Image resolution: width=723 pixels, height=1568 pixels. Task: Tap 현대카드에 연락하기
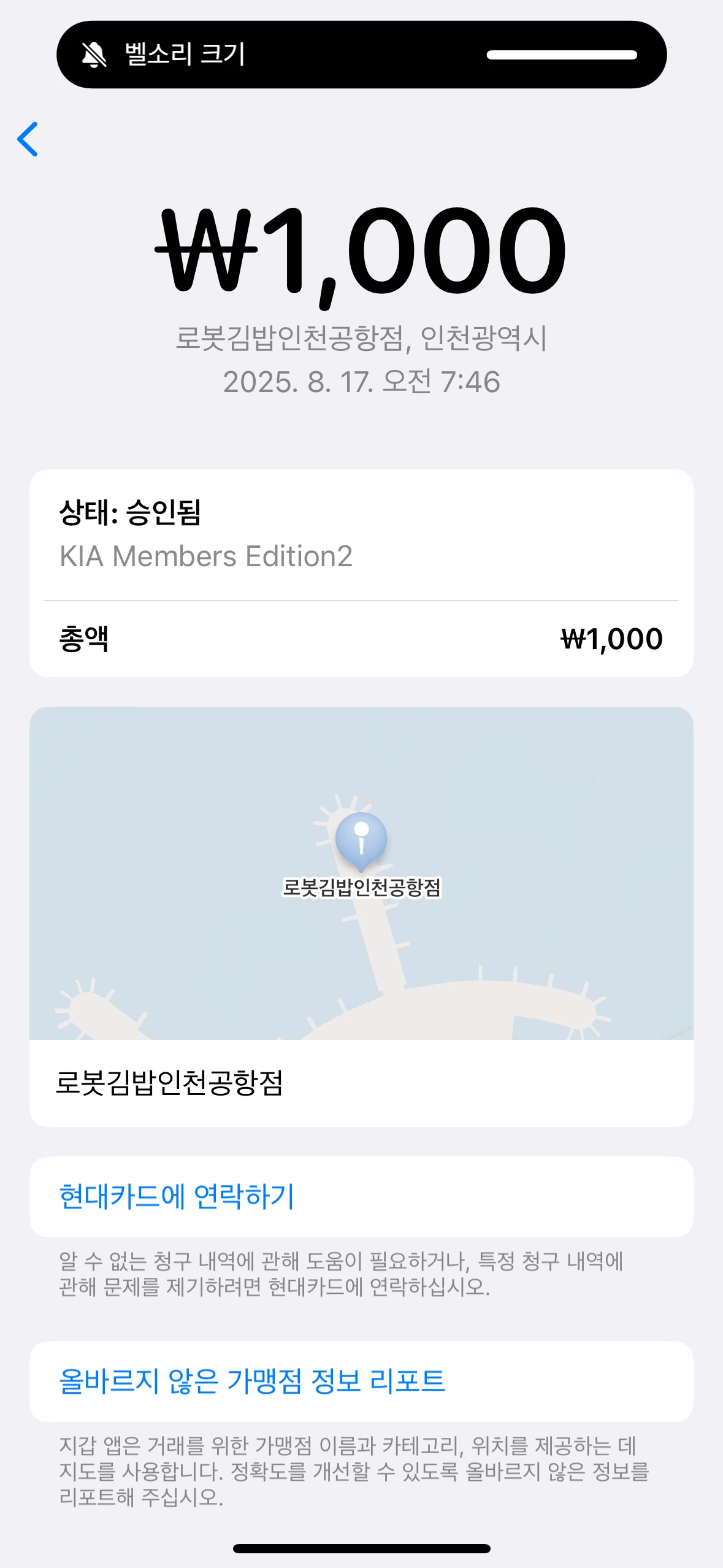(x=361, y=1196)
